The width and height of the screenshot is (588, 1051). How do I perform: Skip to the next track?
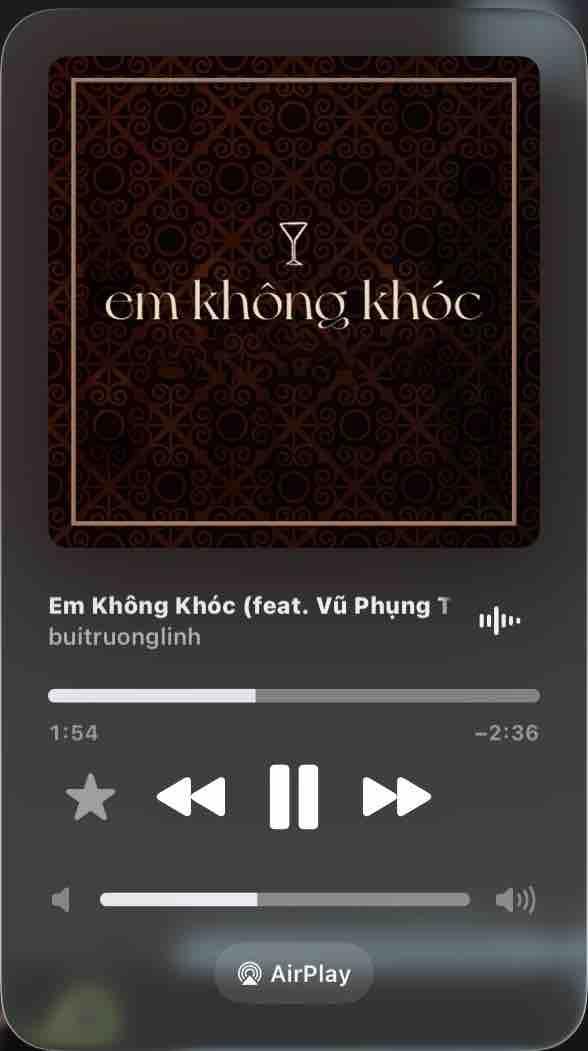point(396,797)
